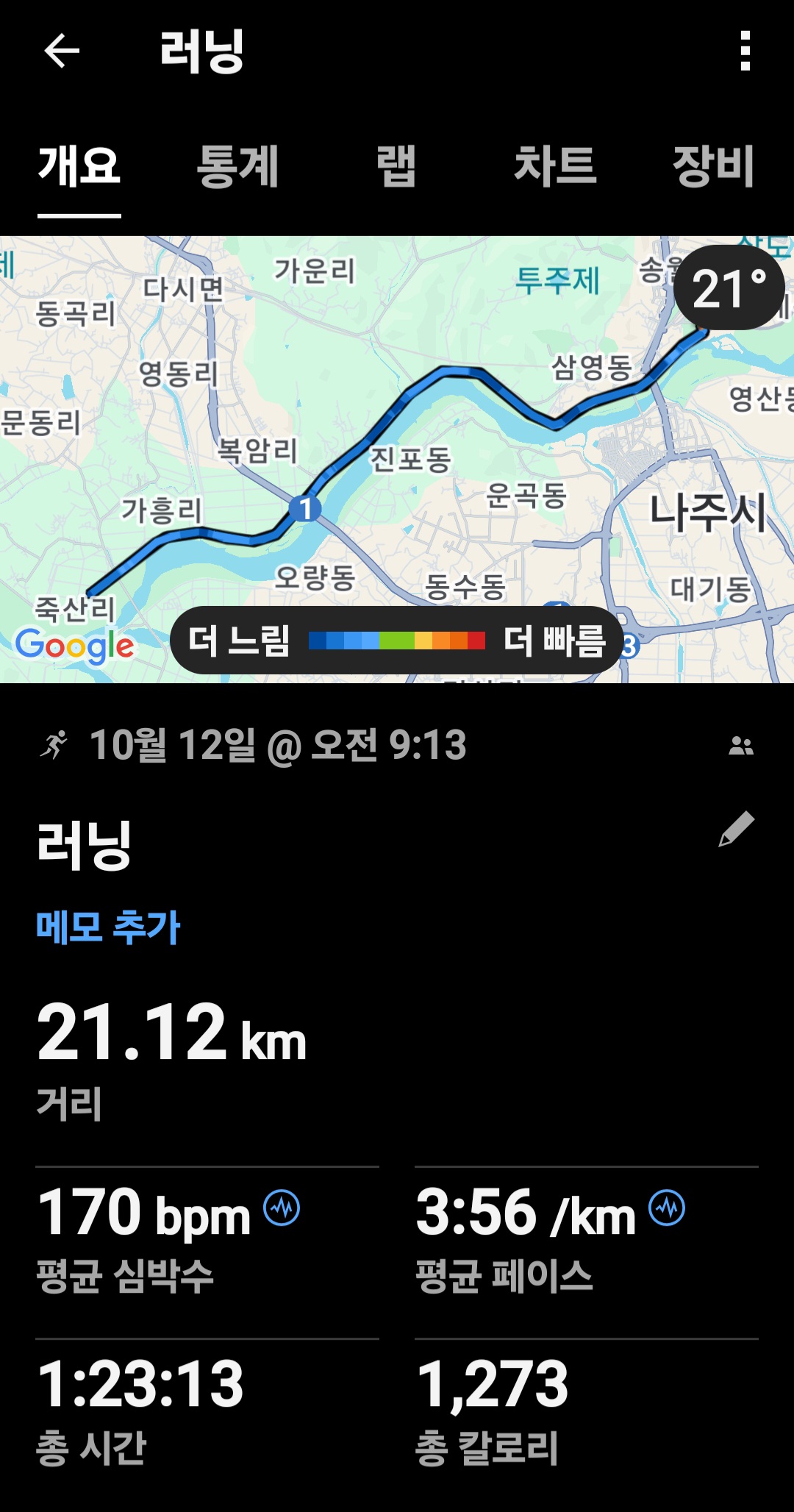Open the 차트 tab
Viewport: 794px width, 1512px height.
click(555, 165)
